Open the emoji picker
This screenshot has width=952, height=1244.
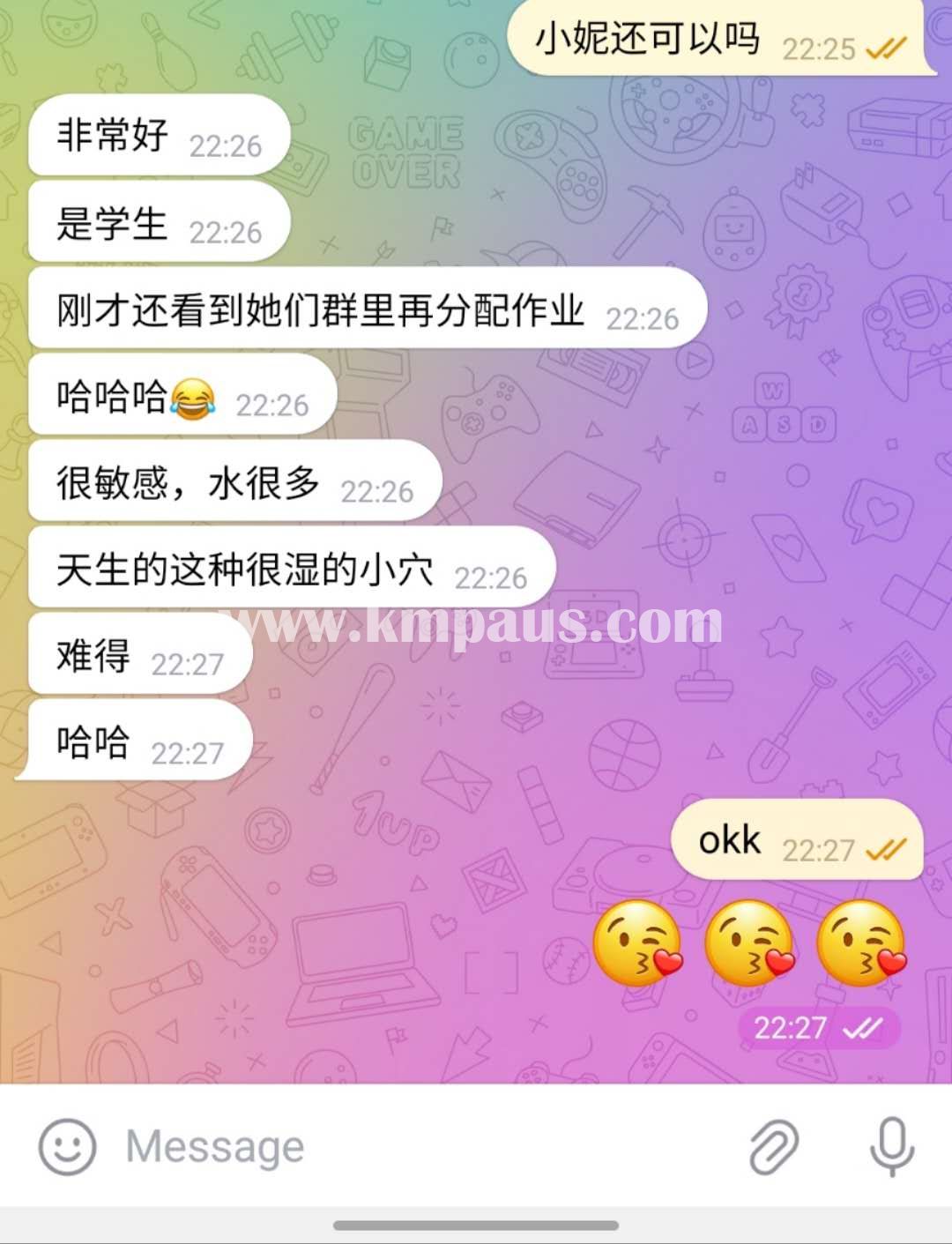pyautogui.click(x=67, y=1146)
